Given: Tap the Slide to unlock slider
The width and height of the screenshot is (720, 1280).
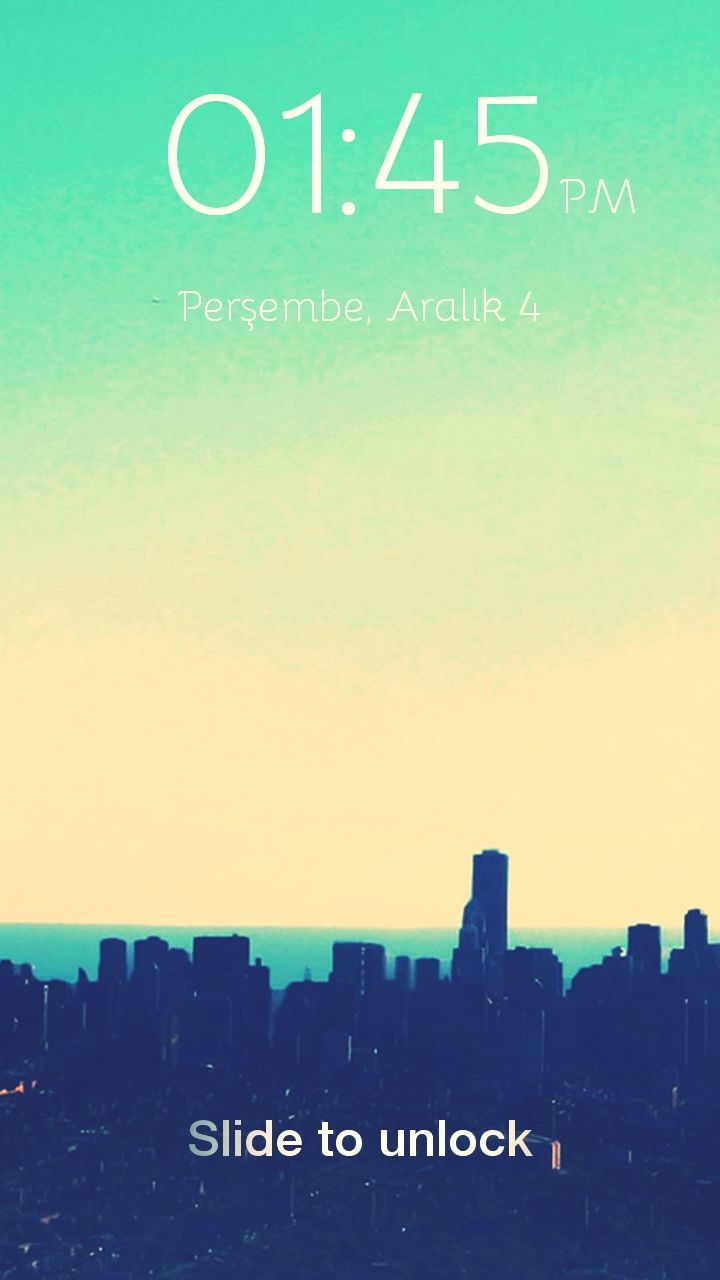Looking at the screenshot, I should point(360,1140).
